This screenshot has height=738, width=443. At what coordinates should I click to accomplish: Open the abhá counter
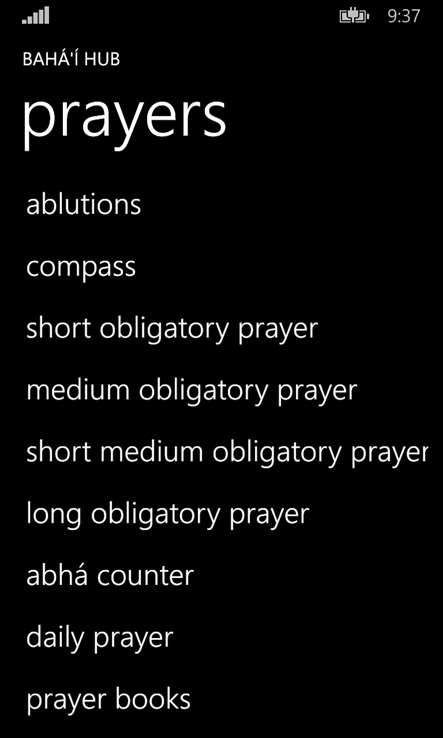click(x=110, y=575)
